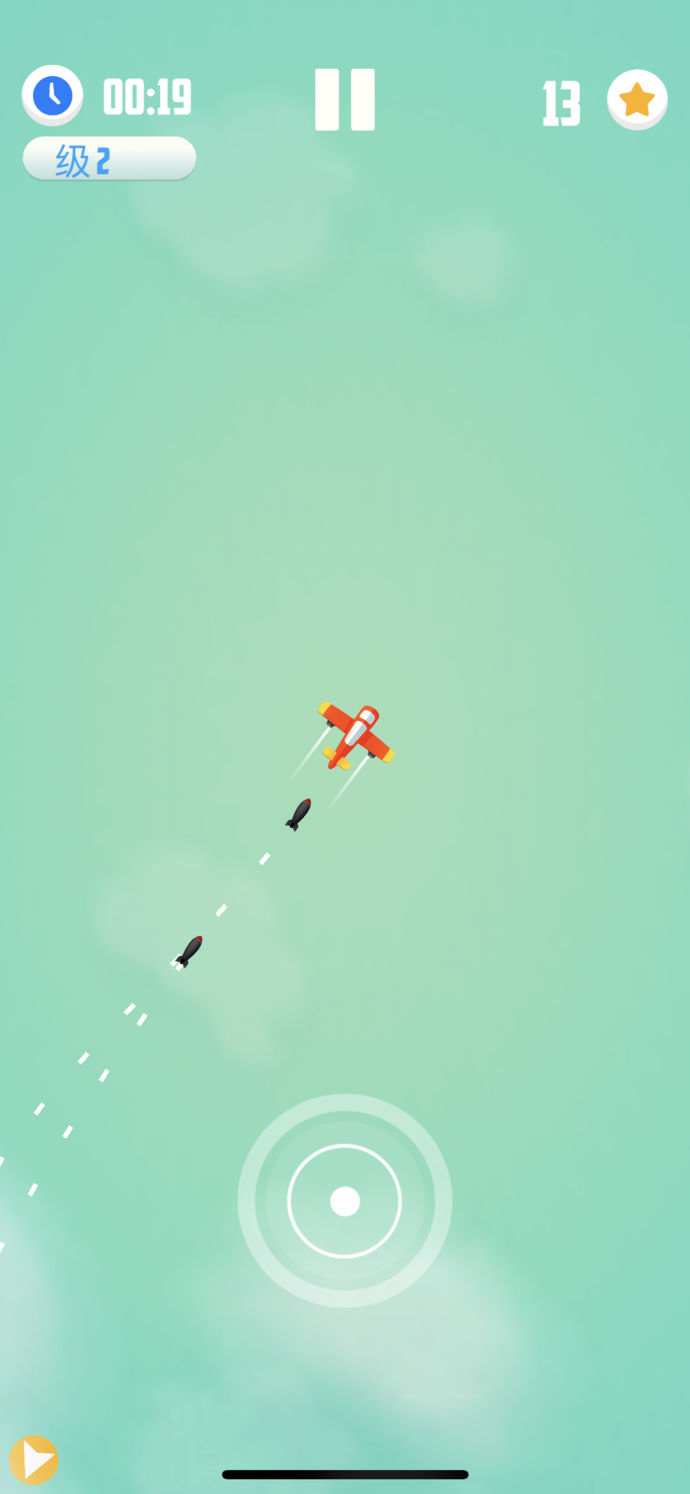Tap the yellow arrow icon
This screenshot has width=690, height=1494.
pos(34,1460)
